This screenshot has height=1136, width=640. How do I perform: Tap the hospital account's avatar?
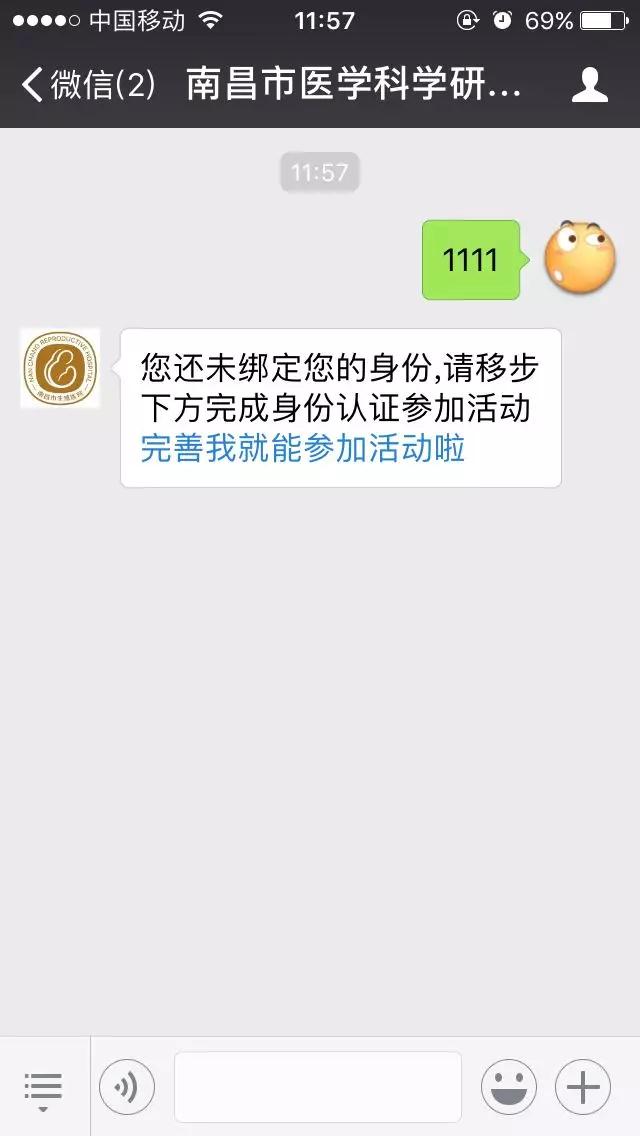tap(60, 368)
